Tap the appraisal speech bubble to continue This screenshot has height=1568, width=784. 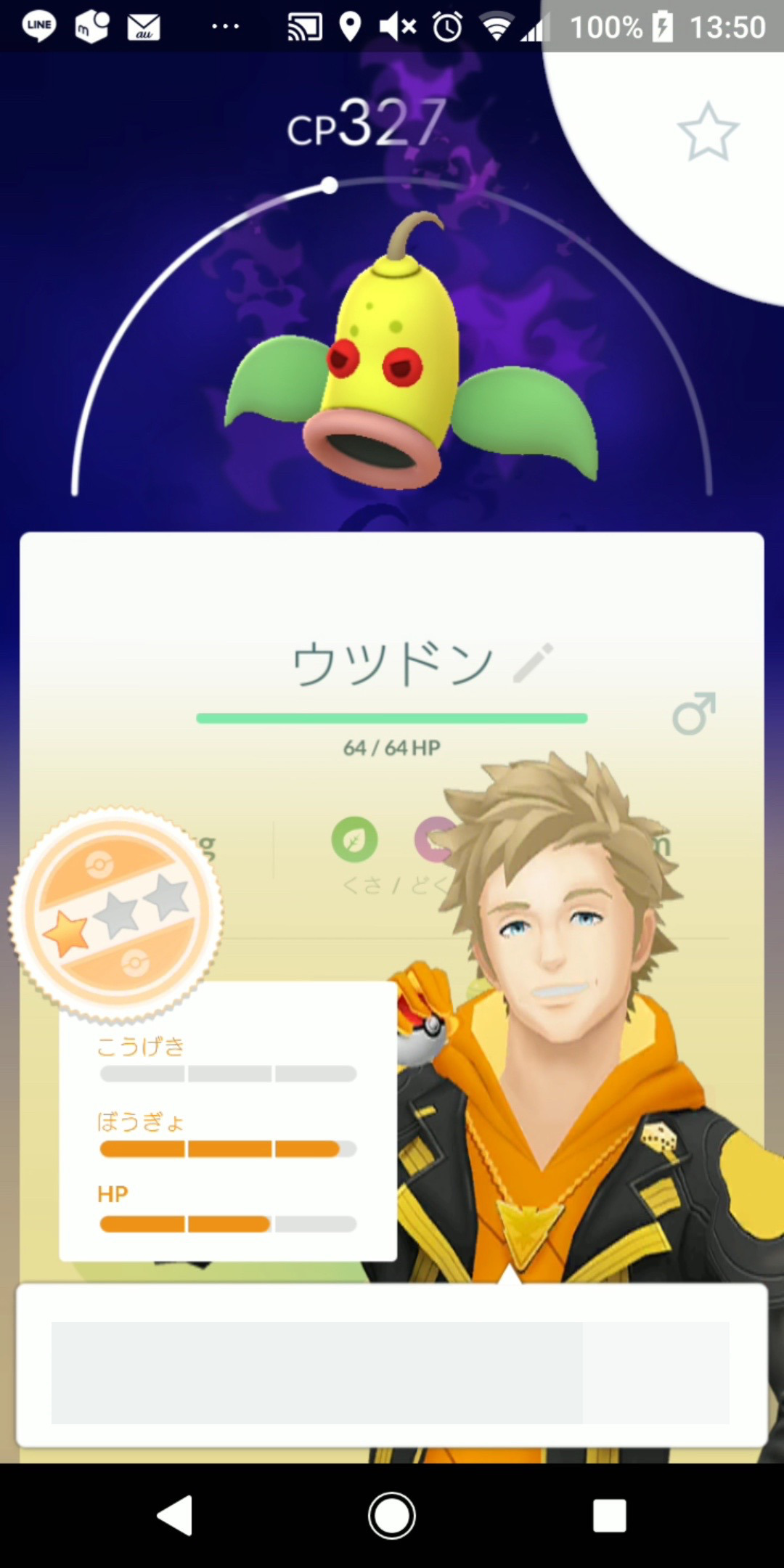point(392,1366)
